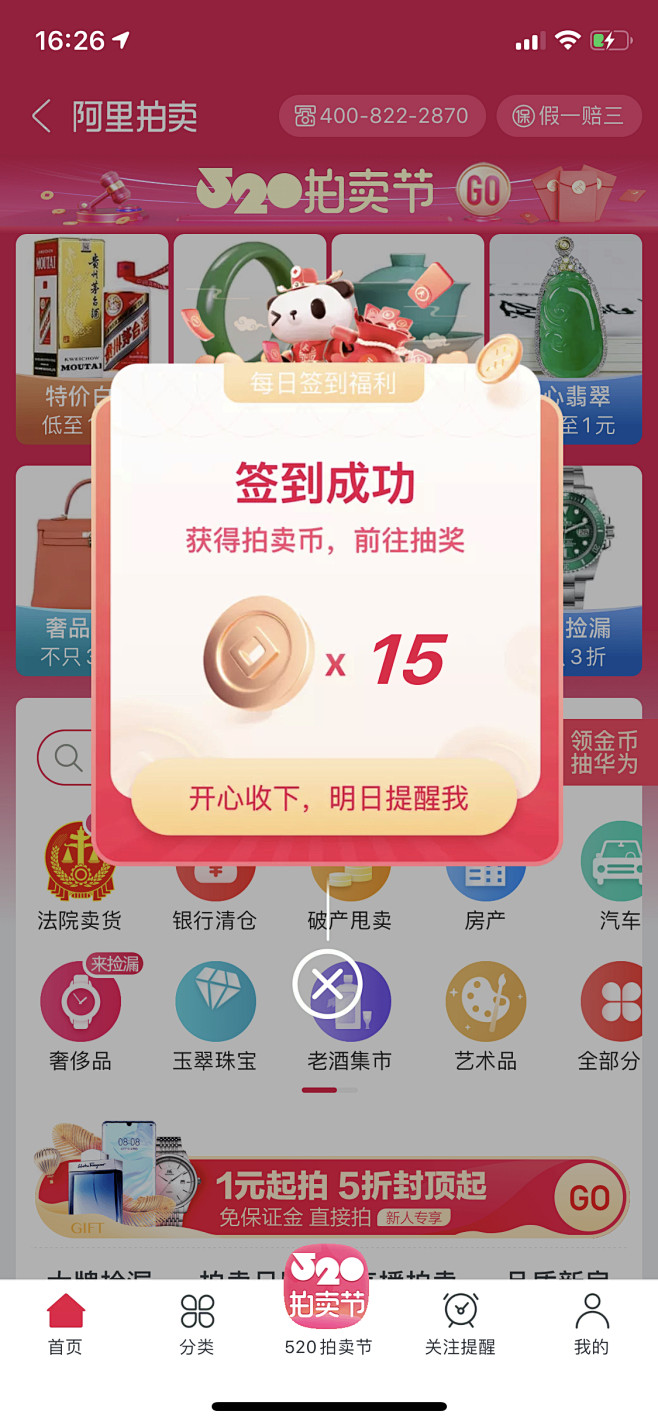Open the 520拍卖节 center tab
The height and width of the screenshot is (1425, 658).
click(x=328, y=1302)
